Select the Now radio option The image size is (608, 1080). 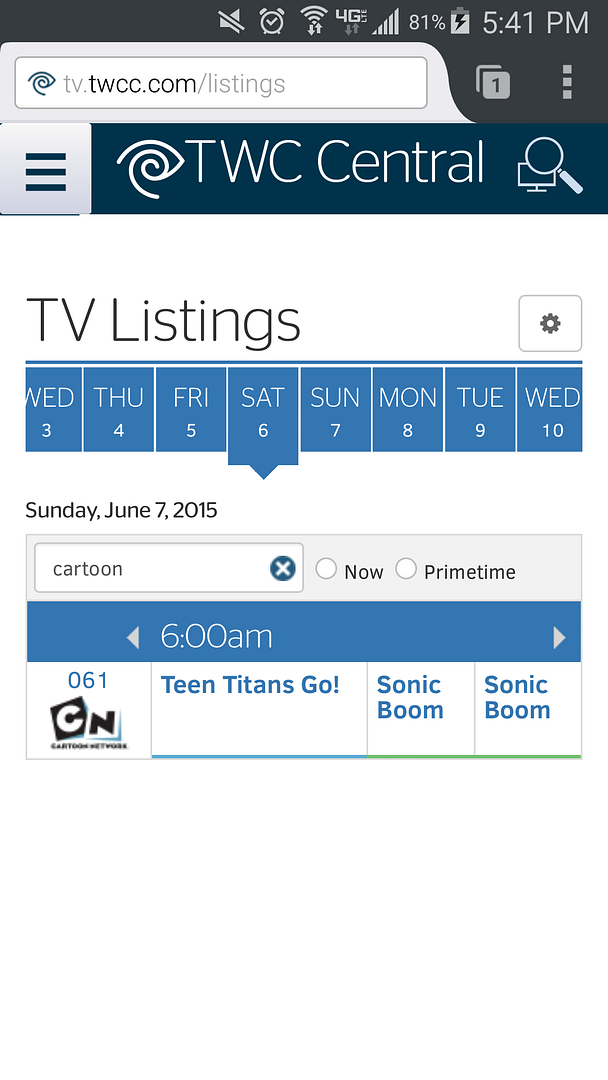click(x=327, y=569)
